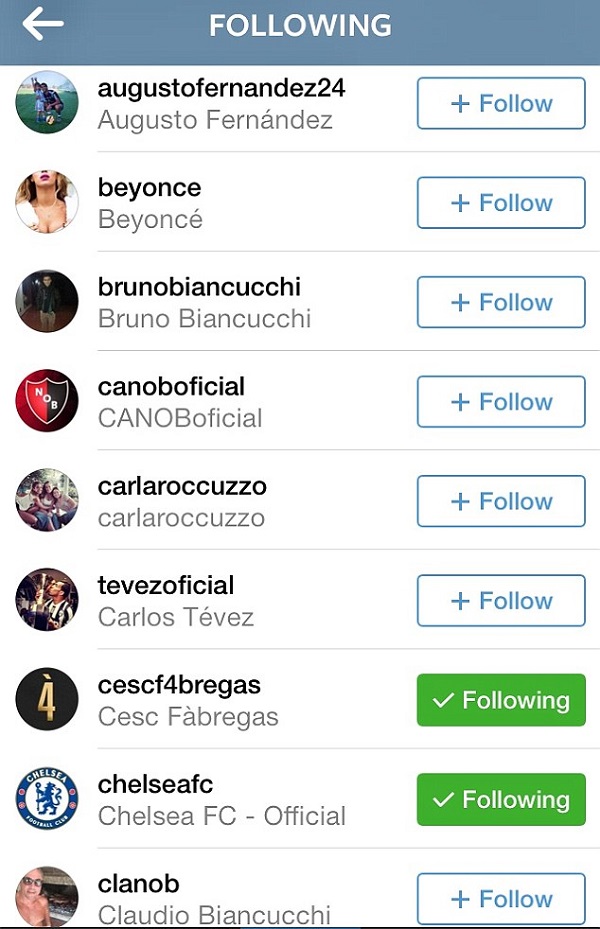The width and height of the screenshot is (600, 929).
Task: Follow augustofernandez24
Action: [x=501, y=104]
